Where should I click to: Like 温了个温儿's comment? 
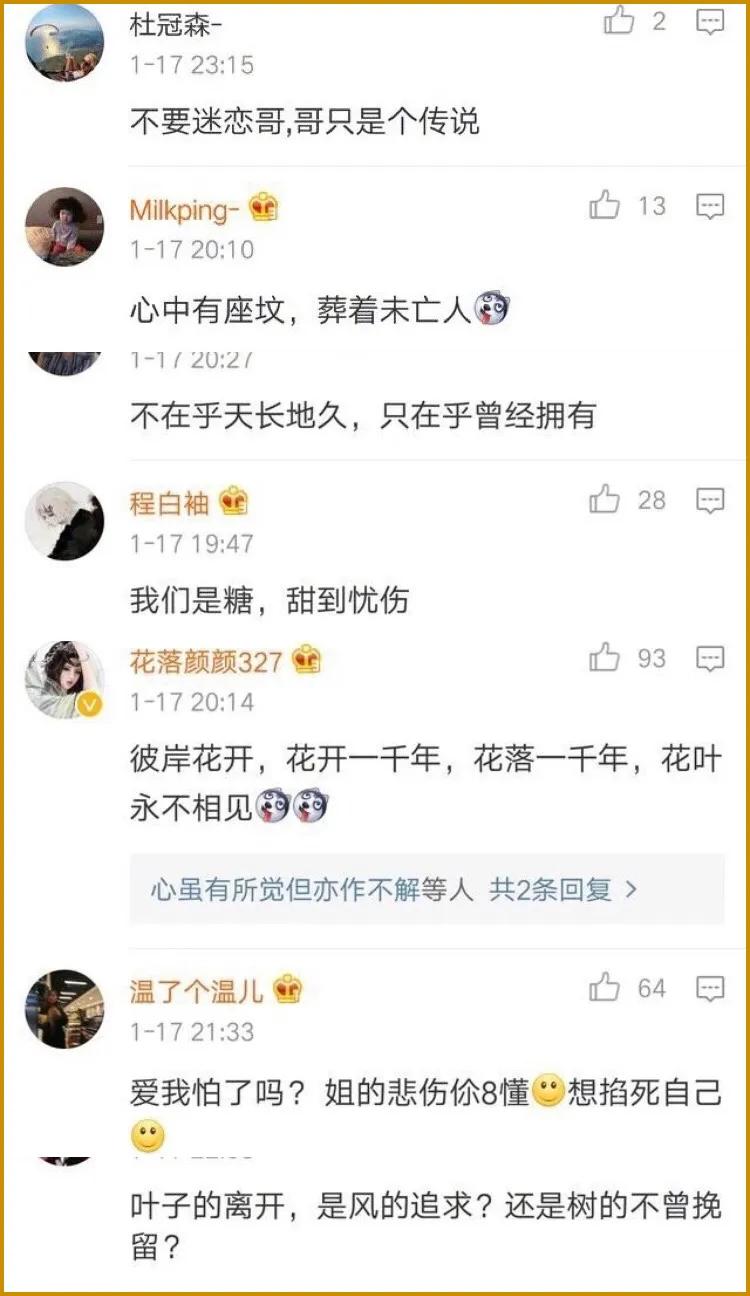[607, 986]
